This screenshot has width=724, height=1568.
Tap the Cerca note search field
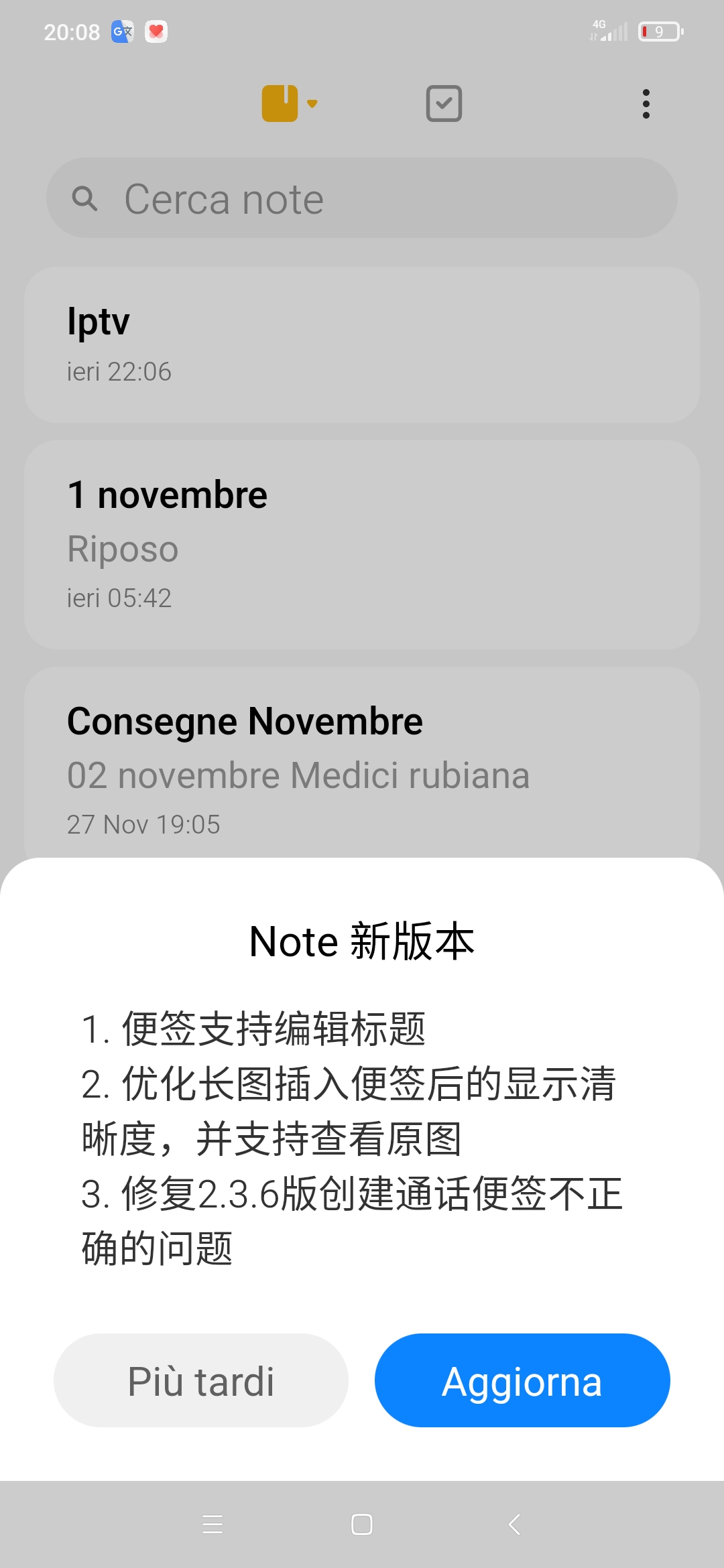click(x=362, y=198)
